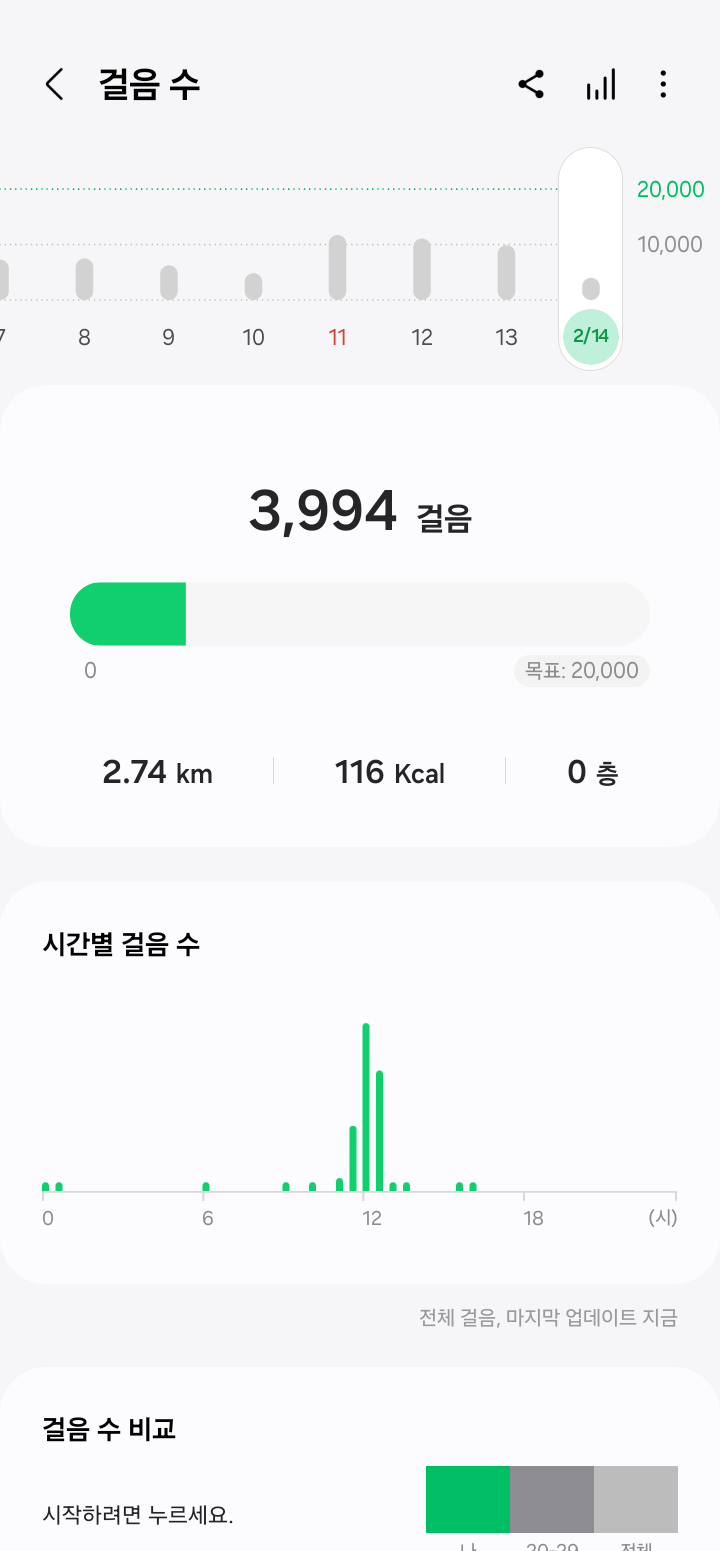The height and width of the screenshot is (1551, 720).
Task: Open the step trends chart icon
Action: click(600, 85)
